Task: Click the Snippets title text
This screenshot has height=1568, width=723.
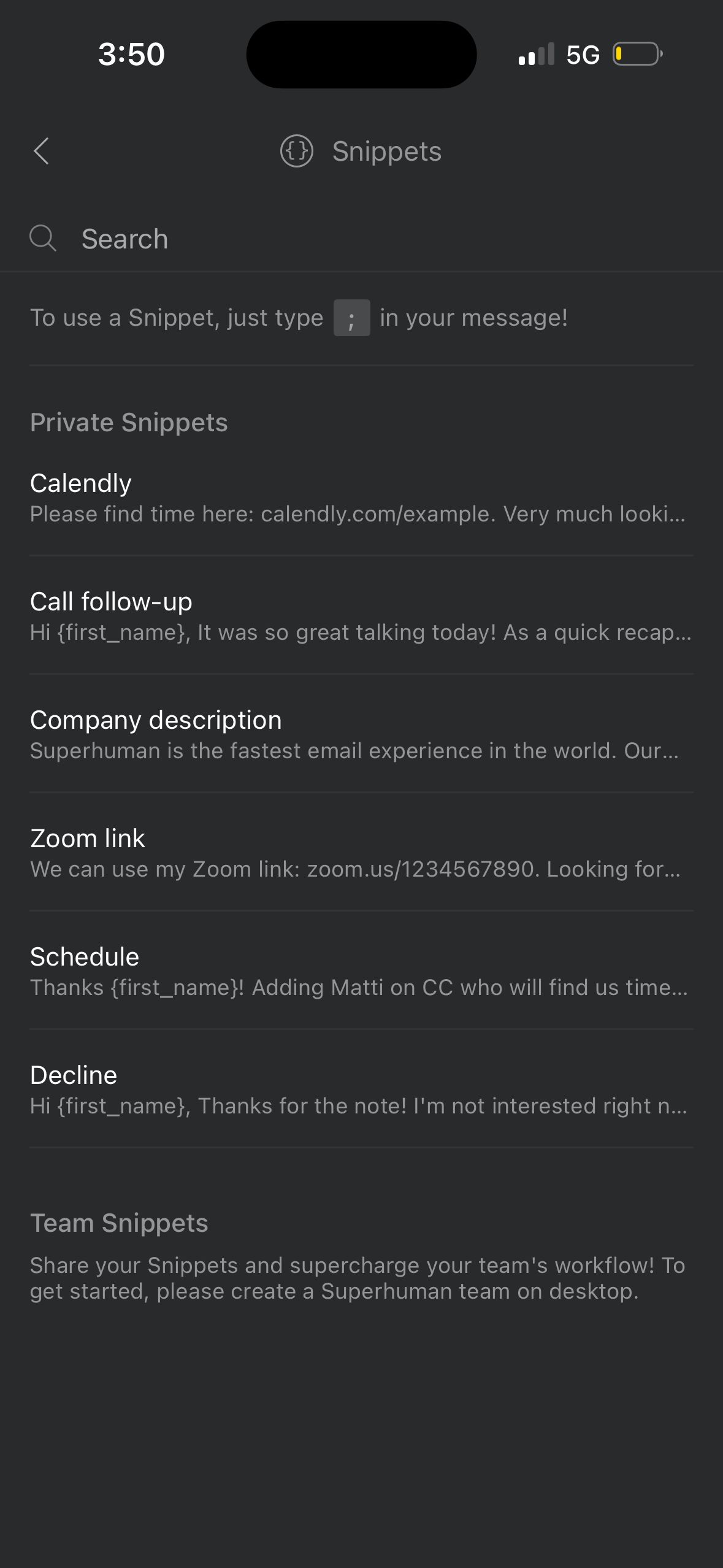Action: pyautogui.click(x=386, y=151)
